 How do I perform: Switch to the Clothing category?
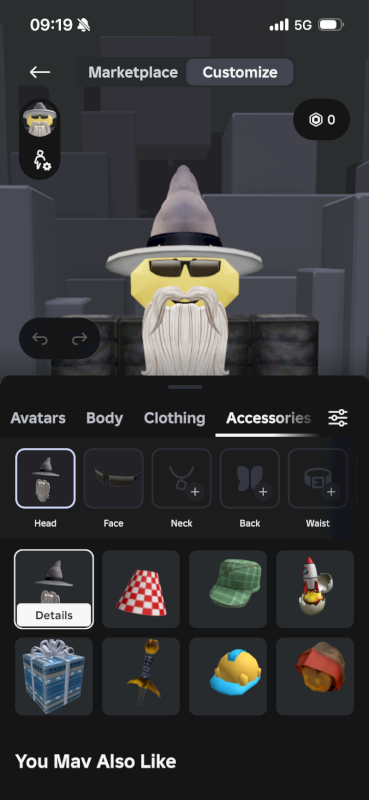pyautogui.click(x=175, y=418)
